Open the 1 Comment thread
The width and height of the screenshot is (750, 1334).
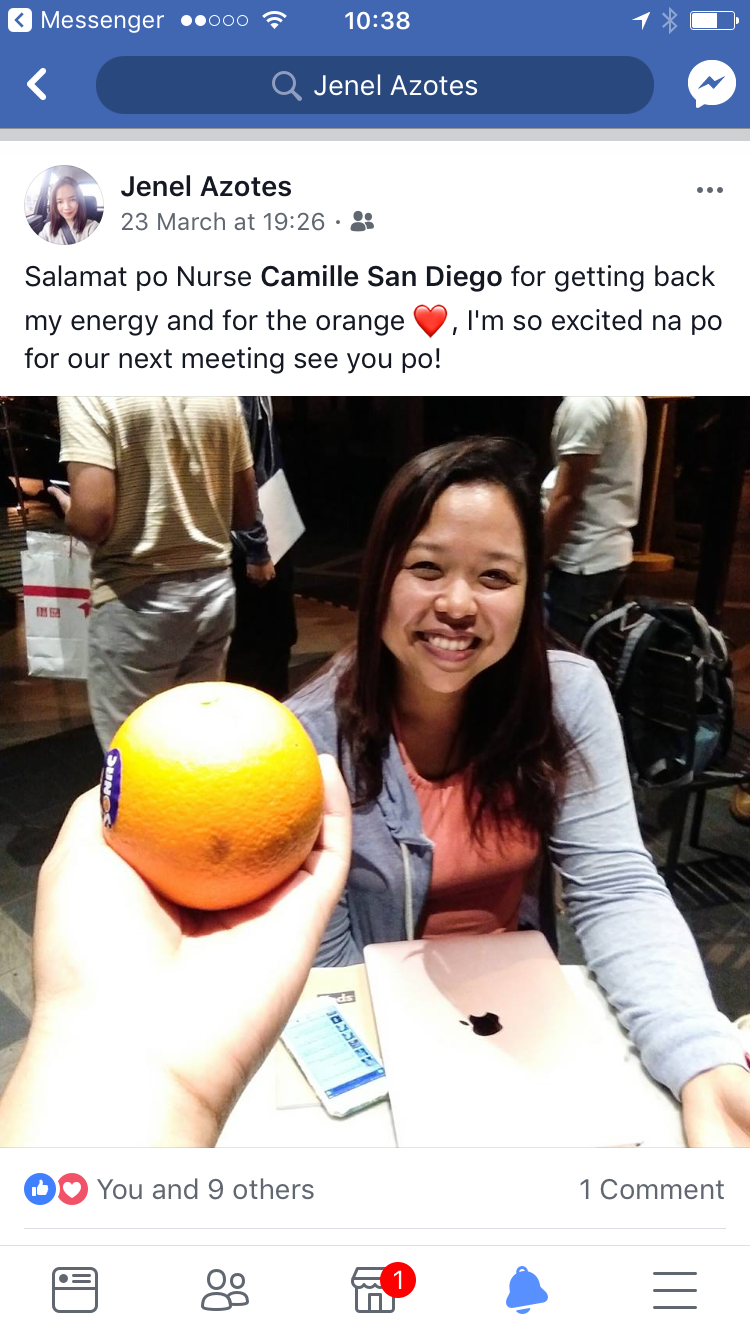point(651,1189)
